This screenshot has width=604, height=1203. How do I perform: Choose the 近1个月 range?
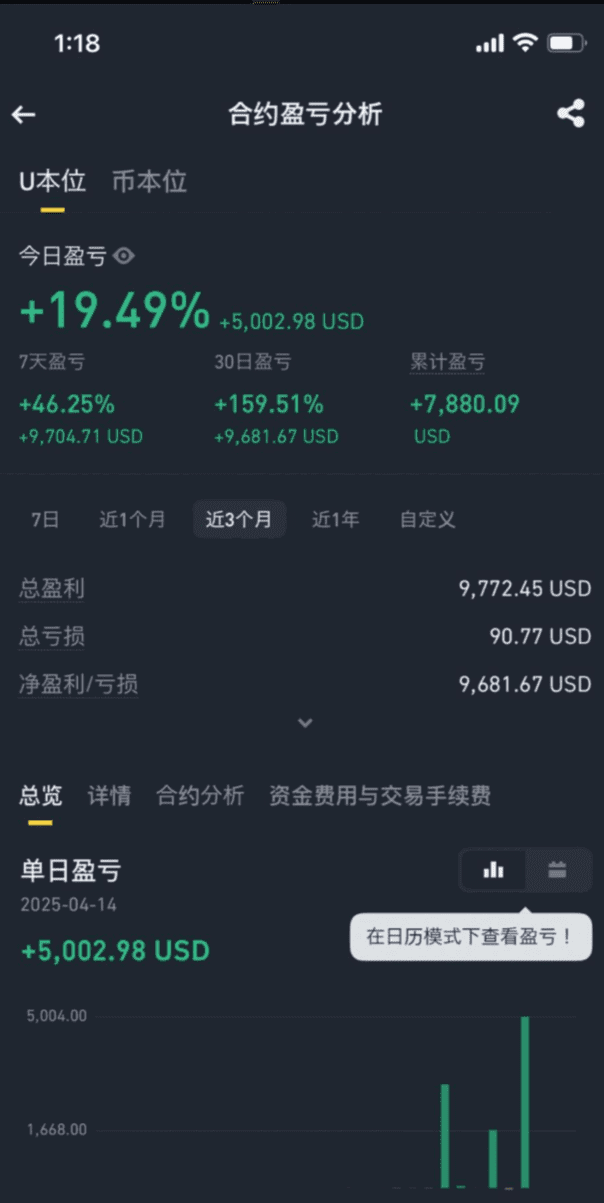pos(133,520)
